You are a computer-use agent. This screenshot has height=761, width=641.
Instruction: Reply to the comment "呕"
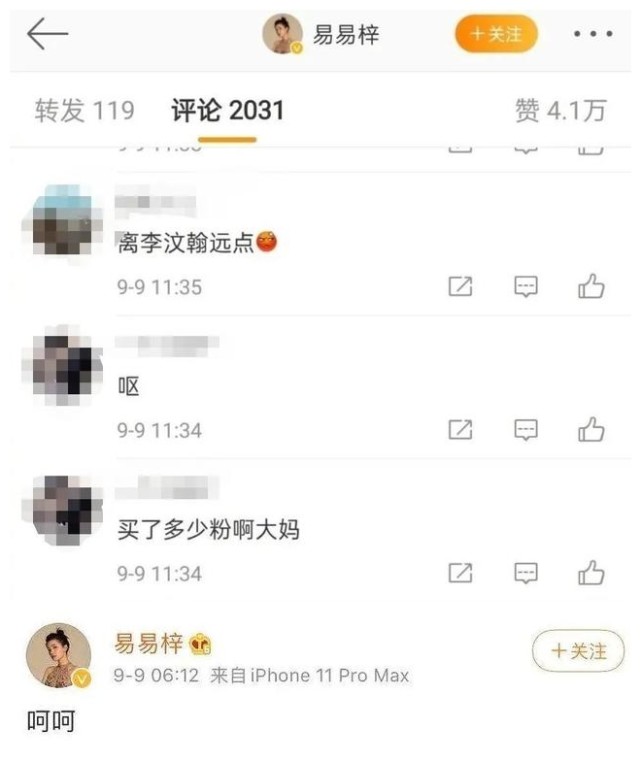pos(526,430)
